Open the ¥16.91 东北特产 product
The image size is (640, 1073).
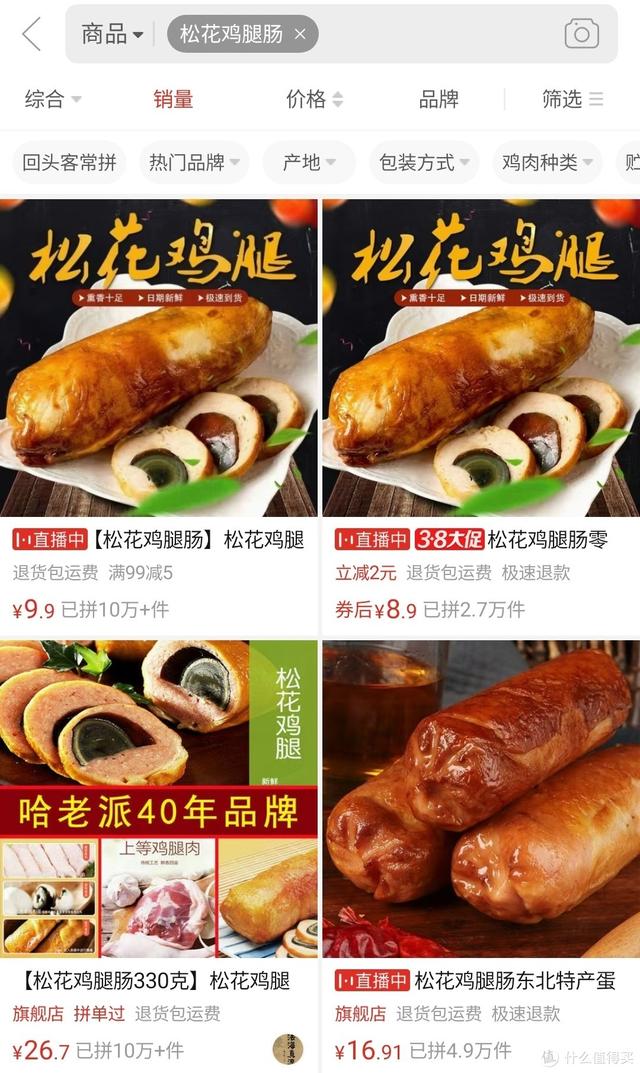(481, 800)
